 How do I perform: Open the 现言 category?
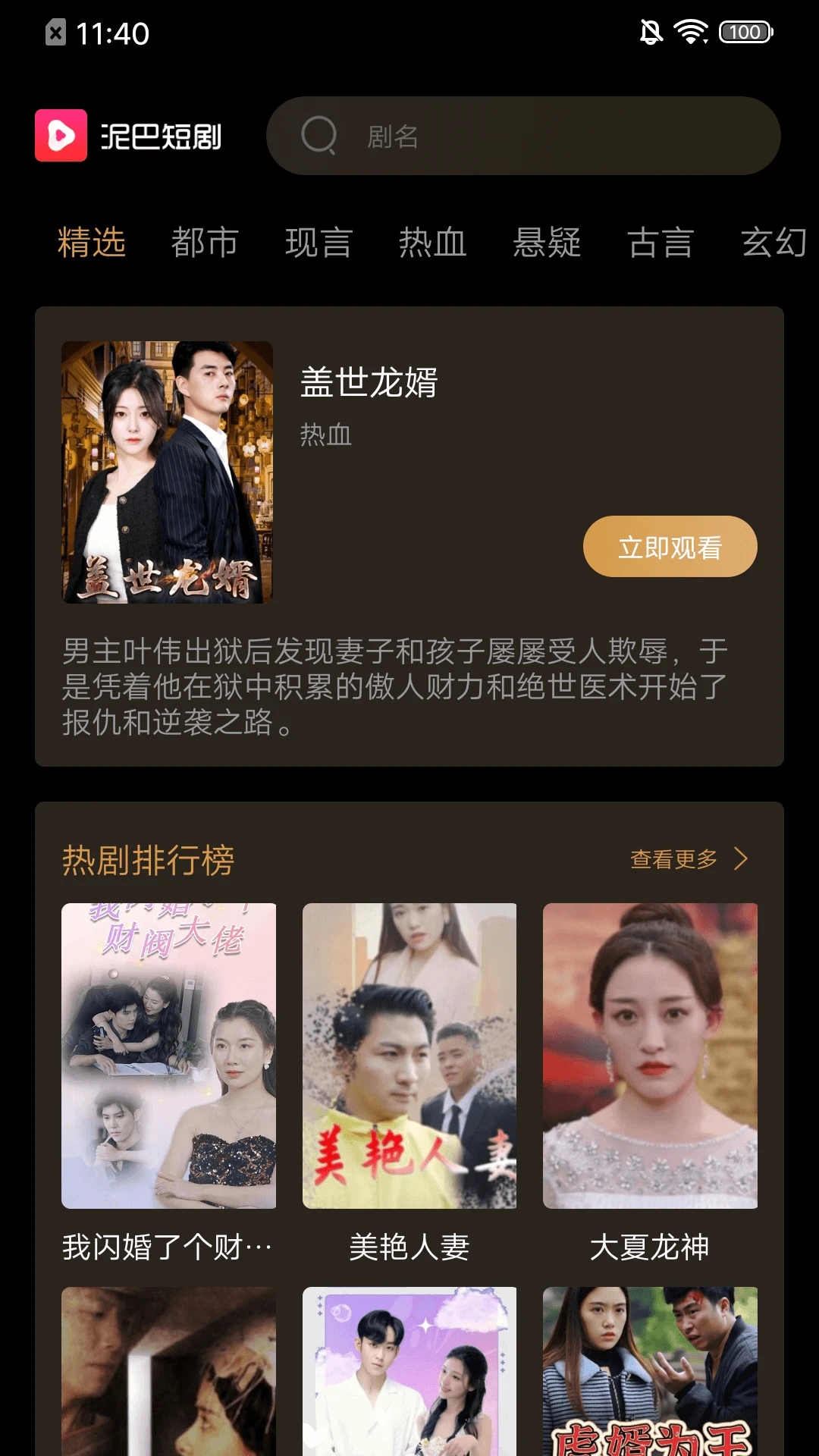click(319, 243)
